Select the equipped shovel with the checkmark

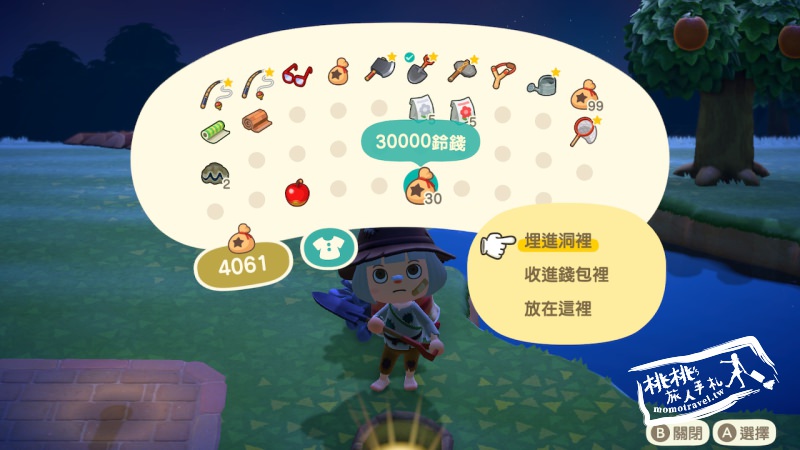421,70
